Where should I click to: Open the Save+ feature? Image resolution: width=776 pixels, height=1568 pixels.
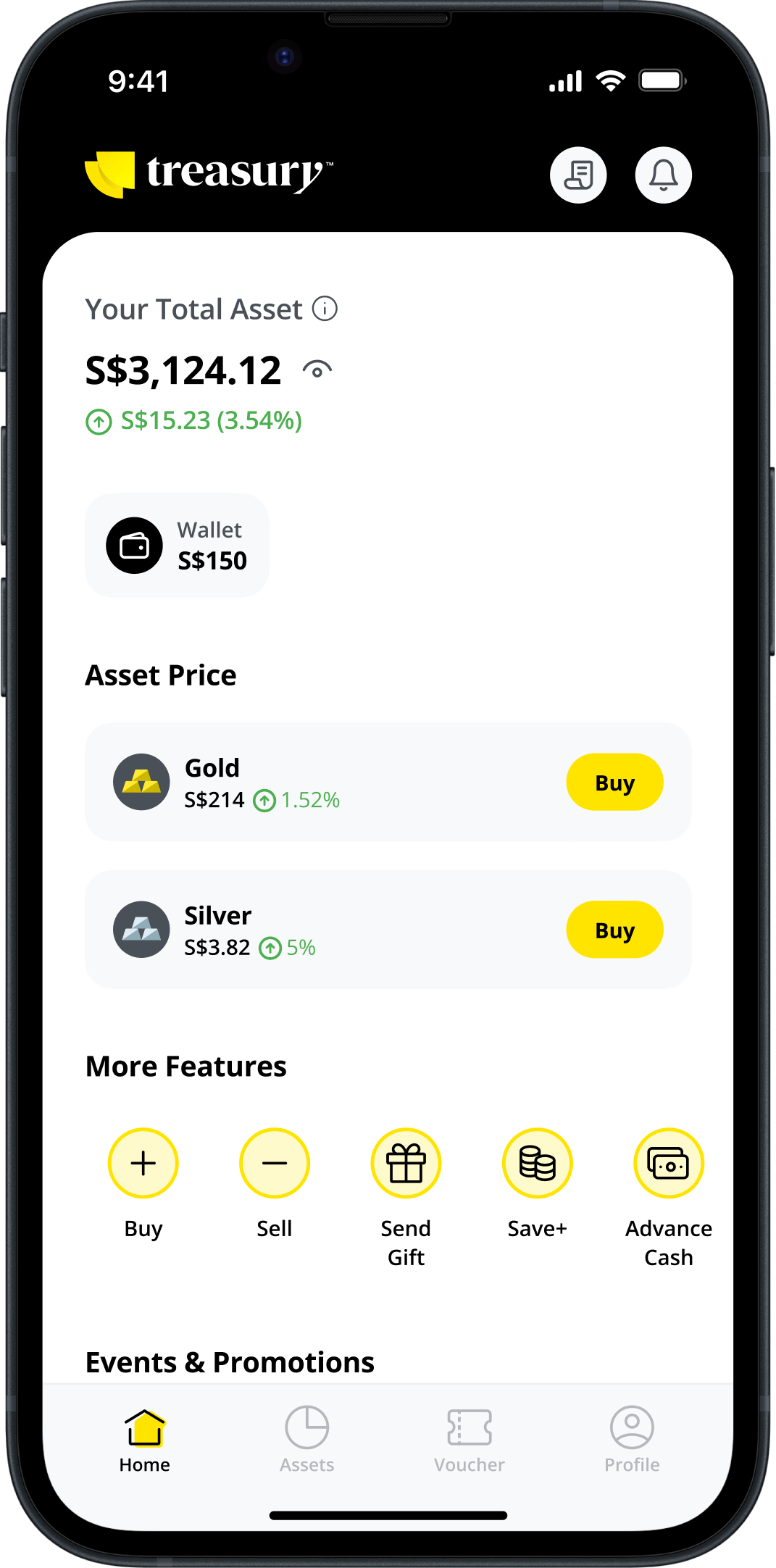(x=537, y=1164)
